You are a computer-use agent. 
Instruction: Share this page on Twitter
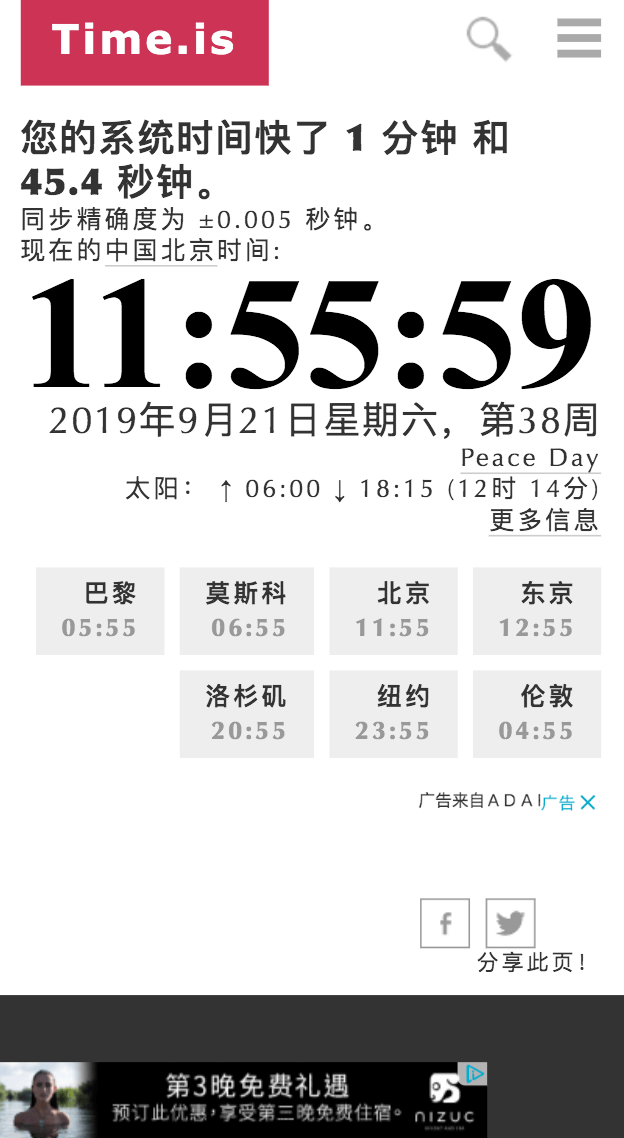[x=510, y=923]
